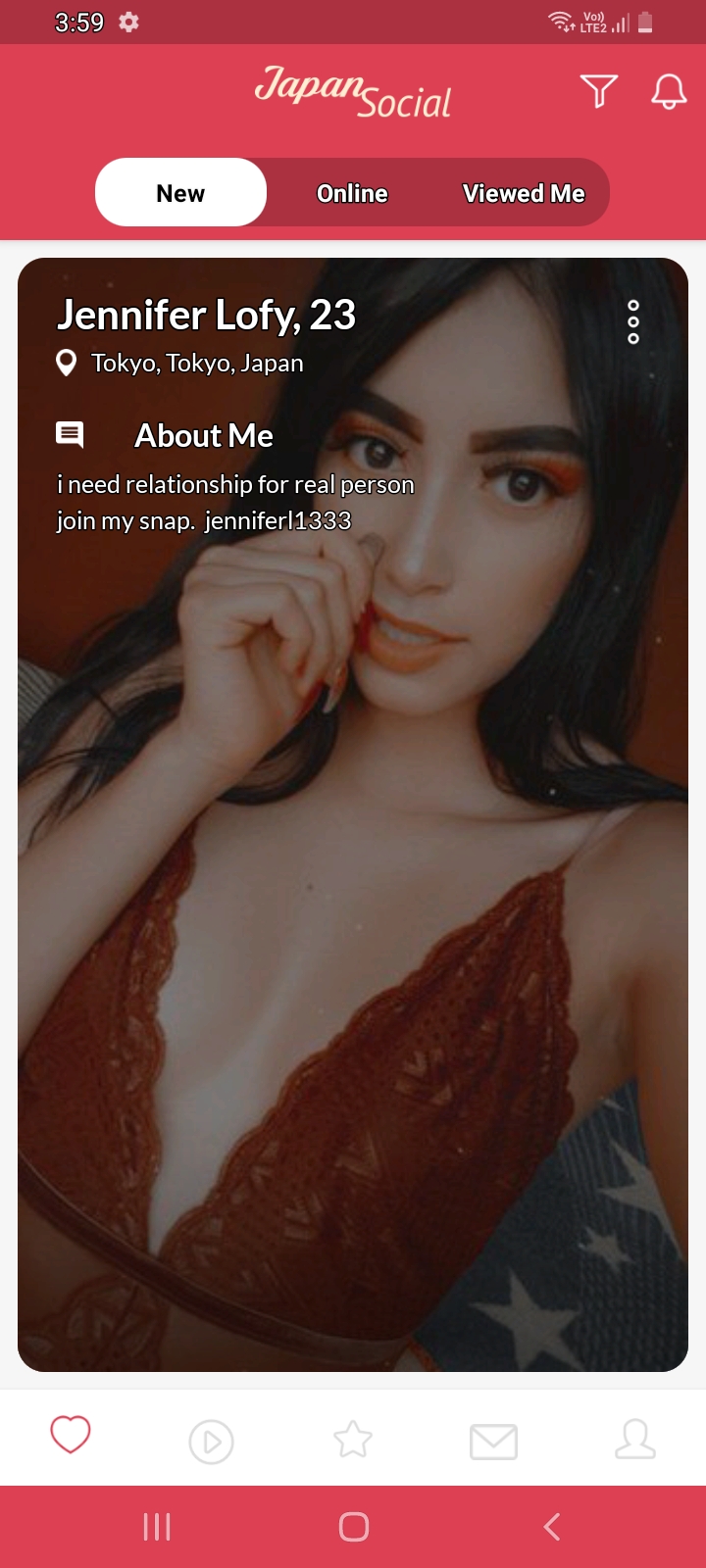The width and height of the screenshot is (706, 1568).
Task: Select the New tab
Action: pos(181,193)
